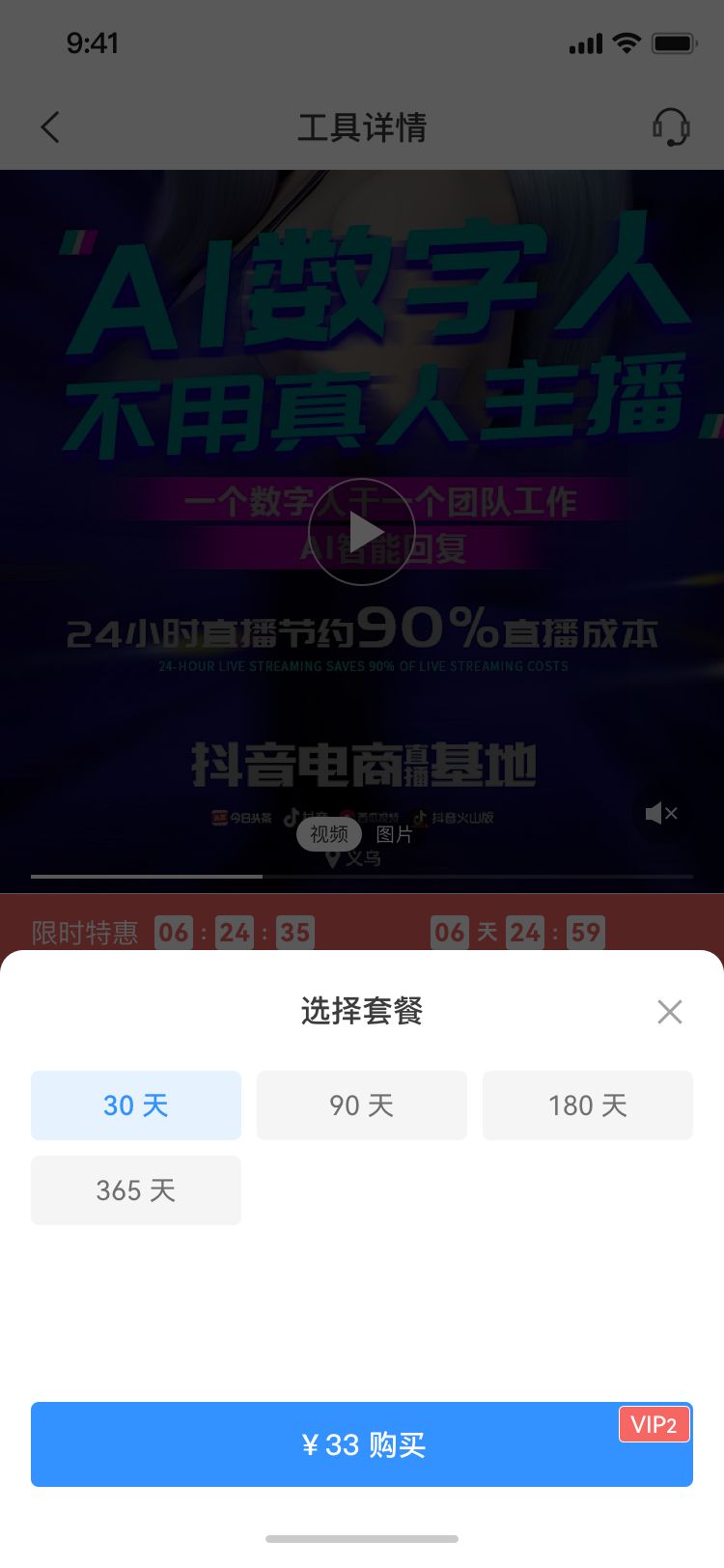Tap the 06天 24:59 countdown on the right
The image size is (724, 1568).
521,933
